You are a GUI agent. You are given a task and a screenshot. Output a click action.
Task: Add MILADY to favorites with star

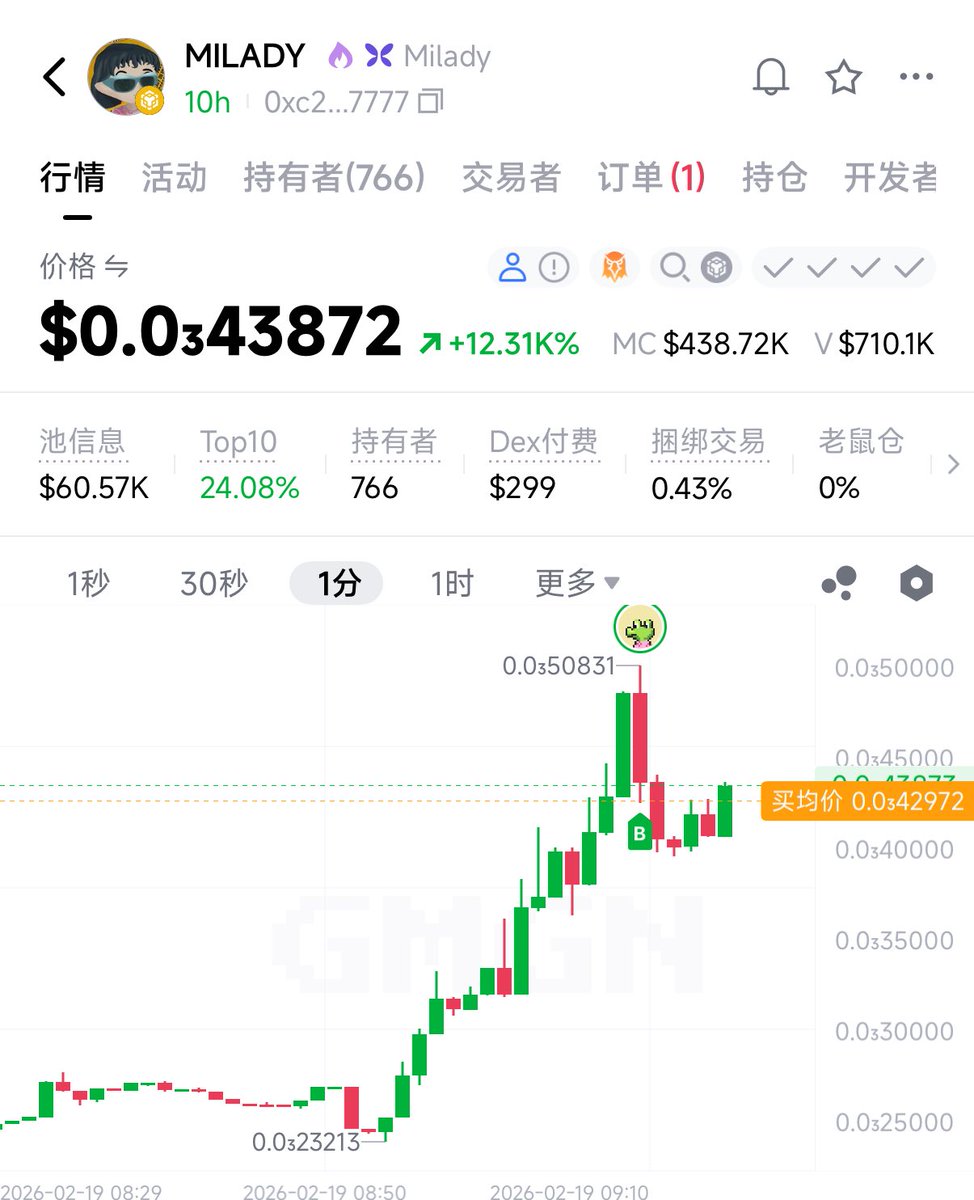point(844,77)
